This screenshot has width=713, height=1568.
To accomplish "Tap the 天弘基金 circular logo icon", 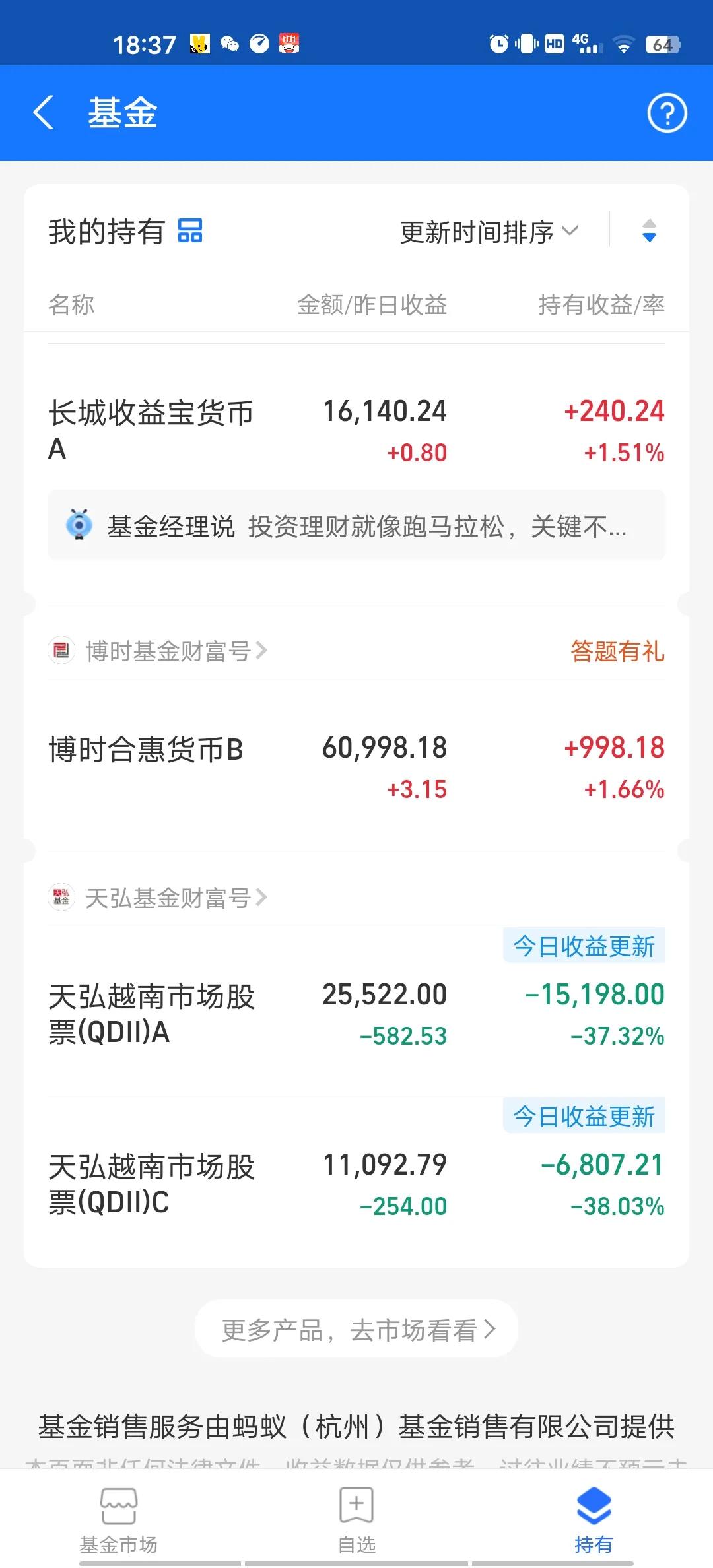I will click(61, 898).
